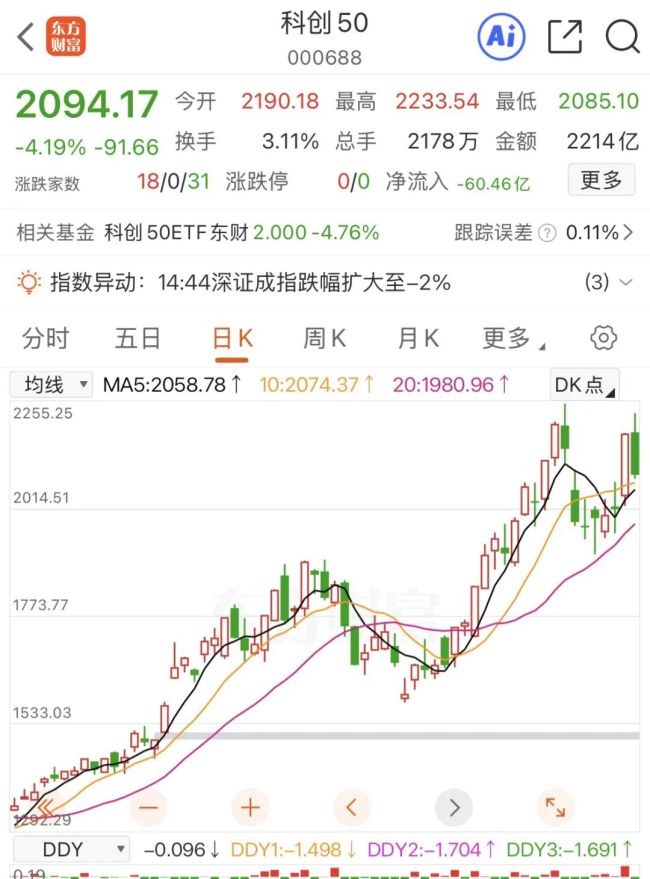Select the 周K tab

coord(325,339)
